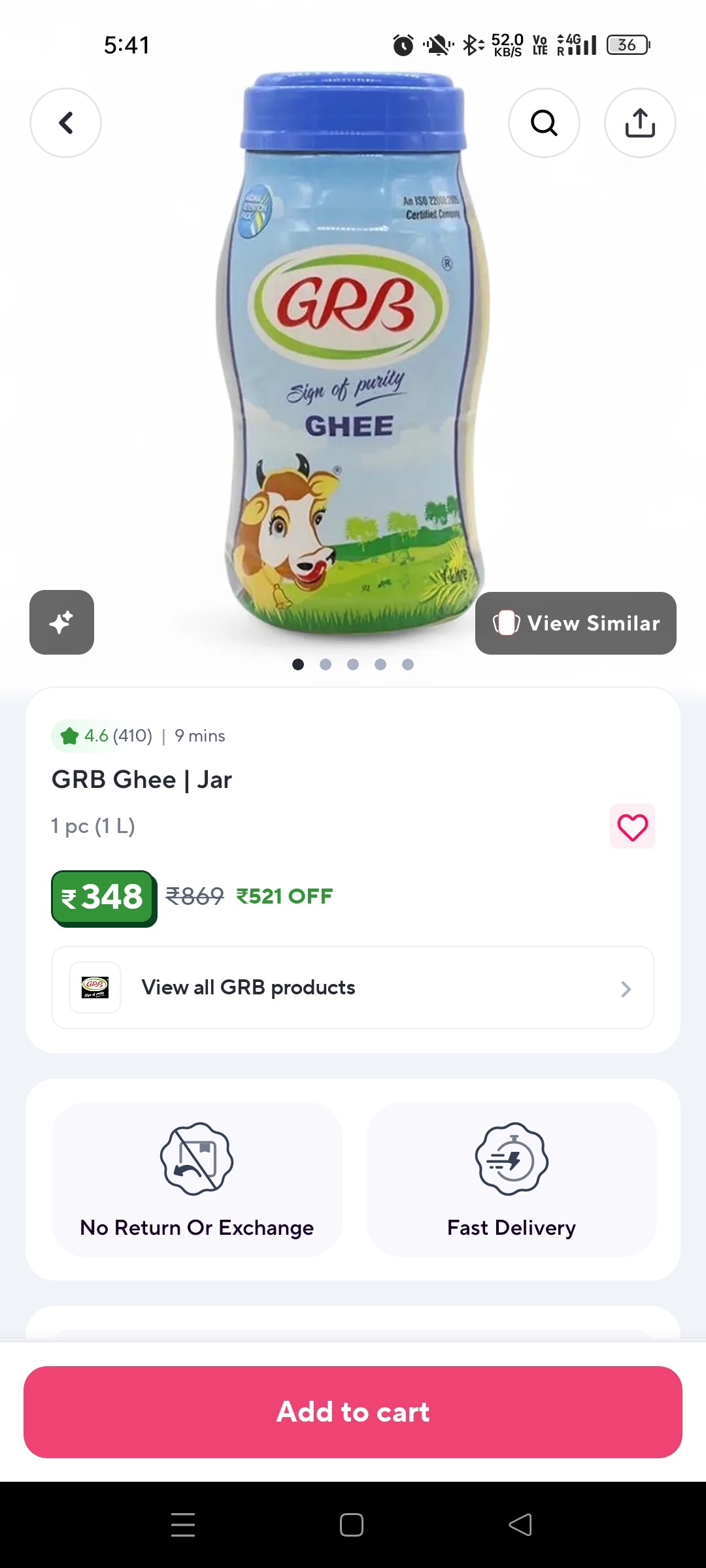This screenshot has height=1568, width=706.
Task: Tap the system home button
Action: [352, 1525]
